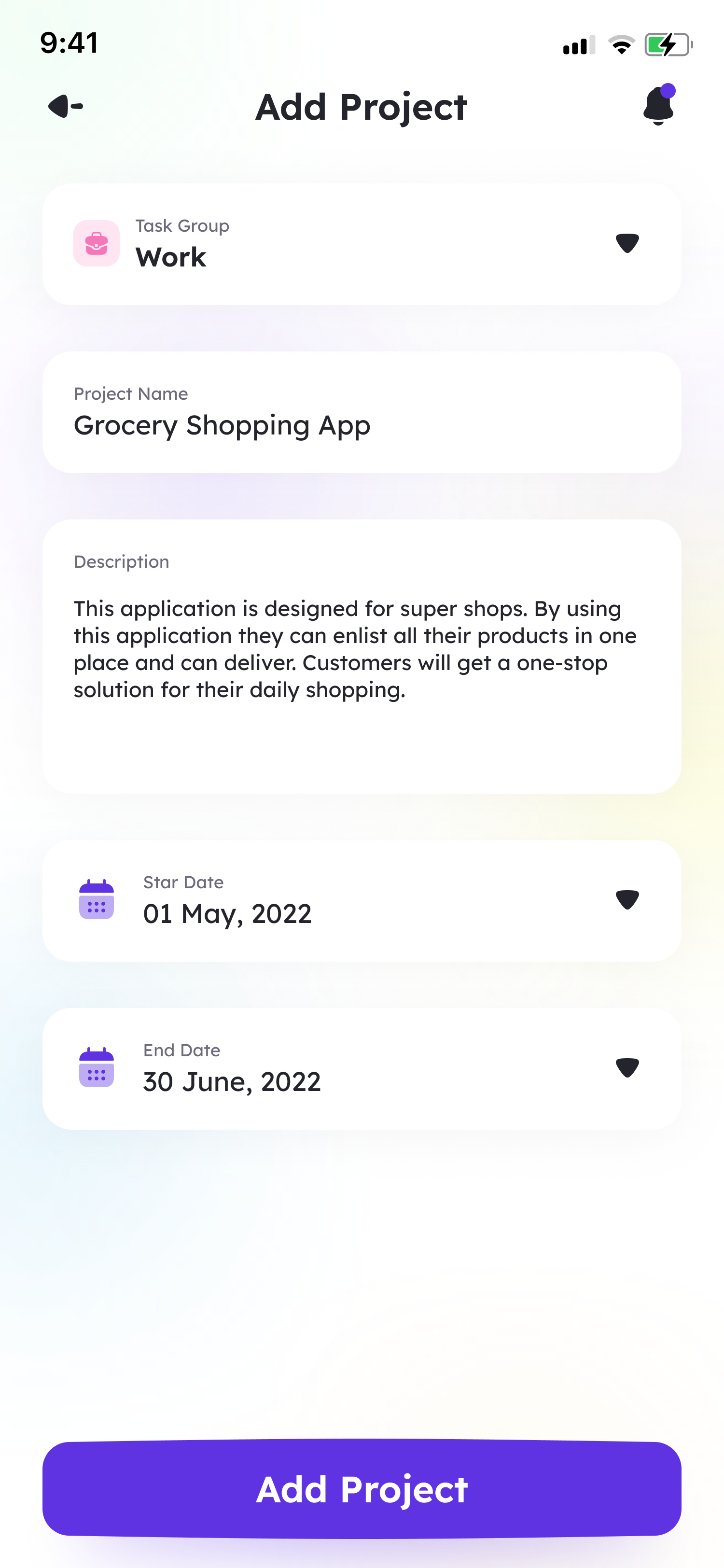724x1568 pixels.
Task: Click the Wi-Fi icon in the status bar
Action: tap(621, 44)
